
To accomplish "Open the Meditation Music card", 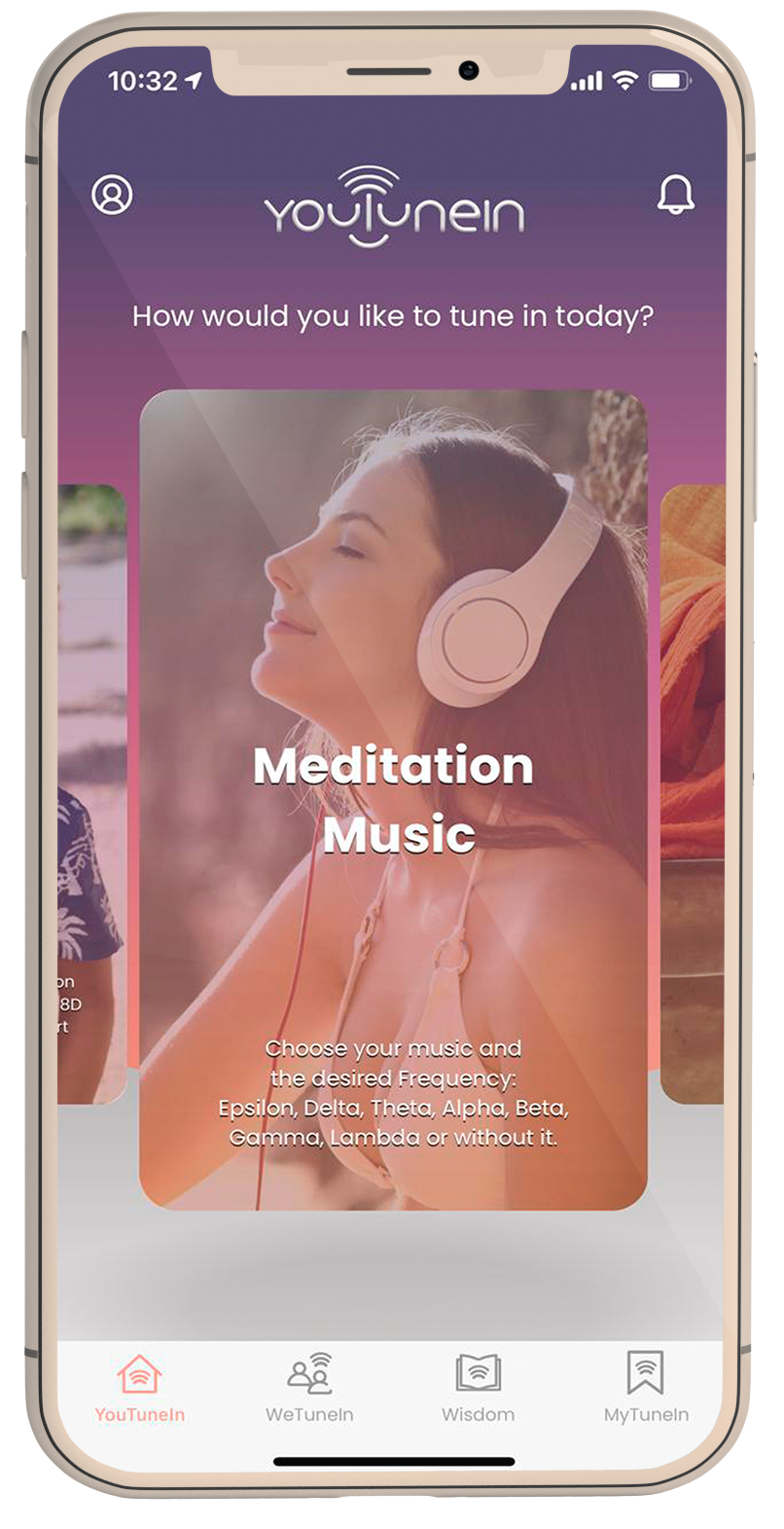I will tap(393, 798).
